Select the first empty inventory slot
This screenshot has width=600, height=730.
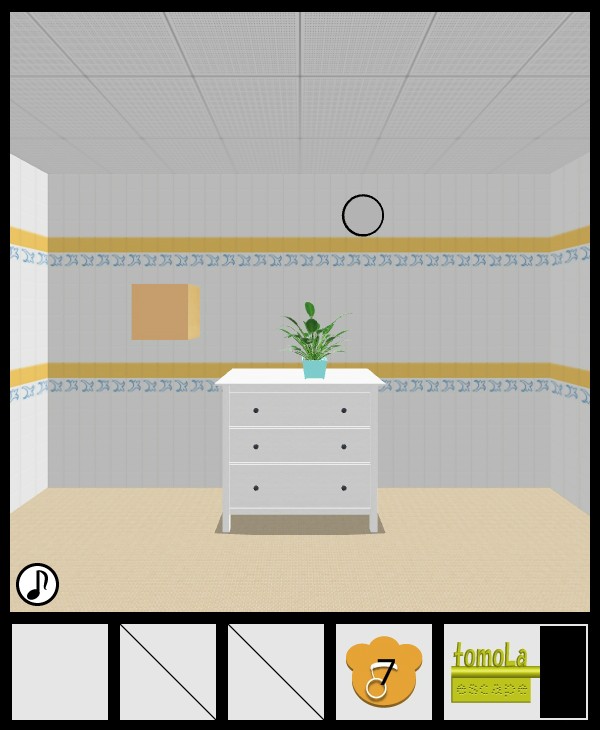(60, 672)
